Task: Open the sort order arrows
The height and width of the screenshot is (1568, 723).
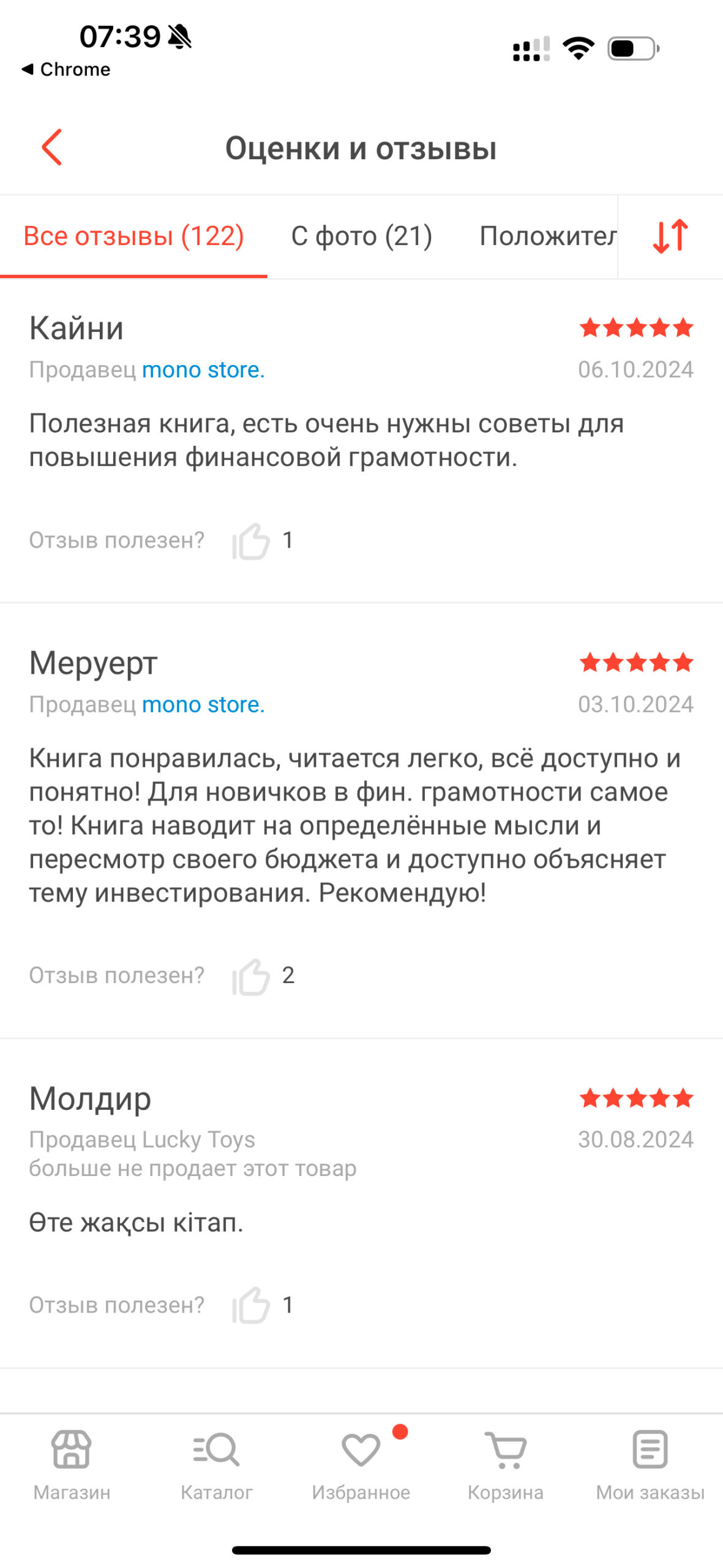Action: [670, 236]
